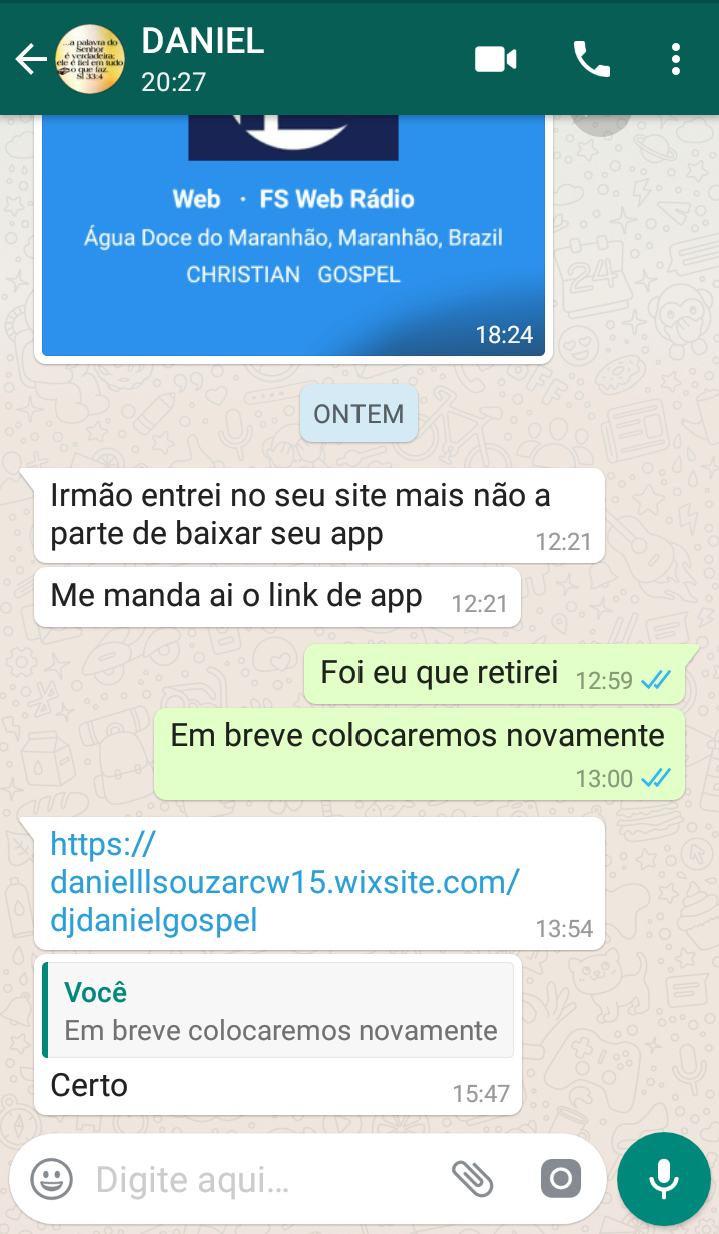Record a voice message with the microphone

point(663,1180)
